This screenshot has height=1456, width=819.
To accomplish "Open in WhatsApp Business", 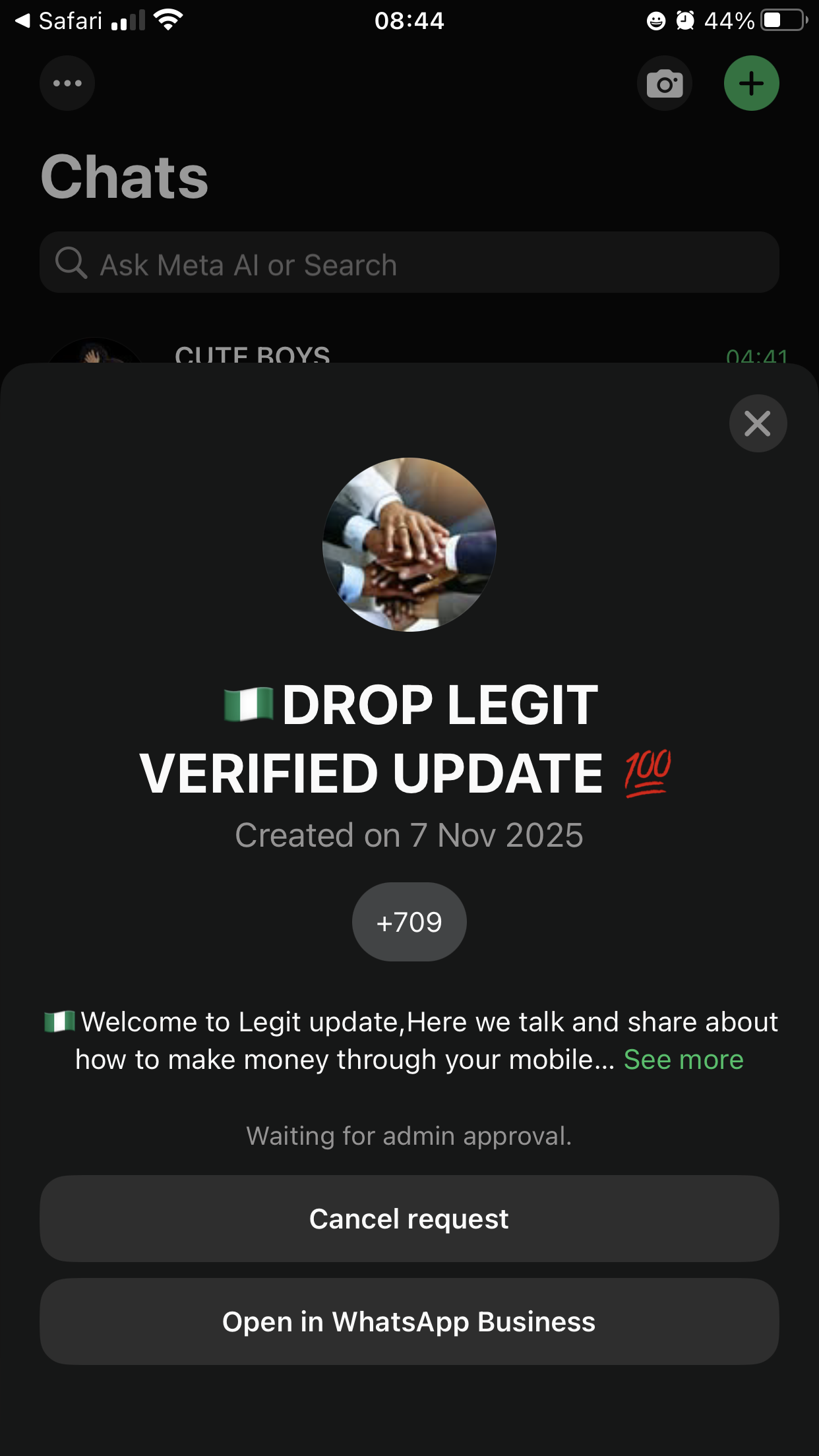I will tap(409, 1321).
